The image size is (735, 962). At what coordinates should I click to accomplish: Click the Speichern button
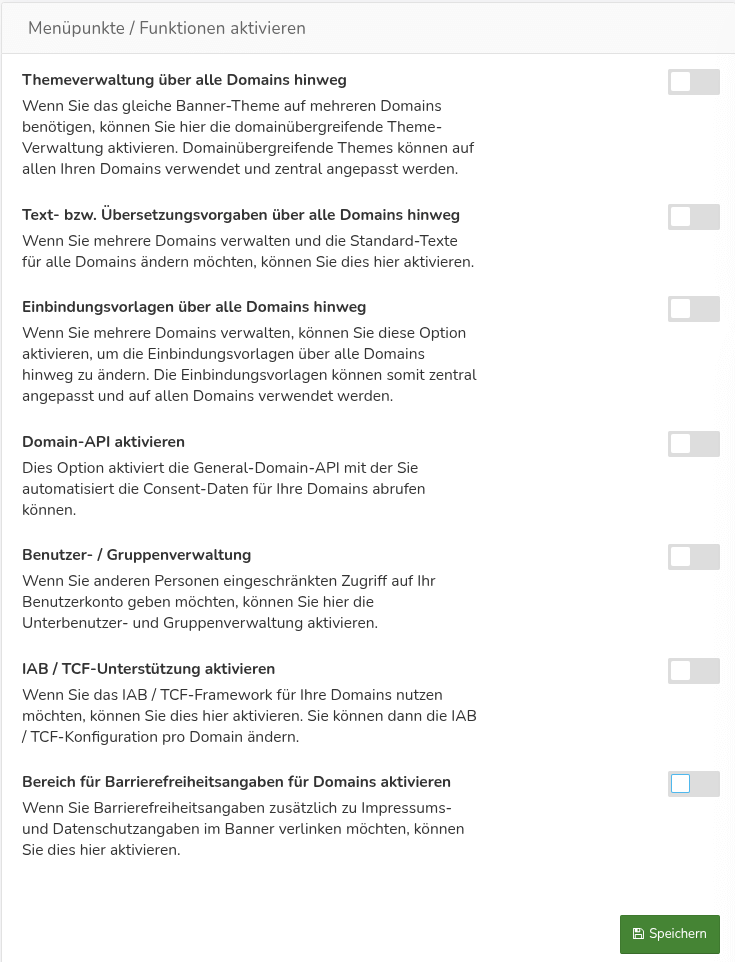coord(669,934)
